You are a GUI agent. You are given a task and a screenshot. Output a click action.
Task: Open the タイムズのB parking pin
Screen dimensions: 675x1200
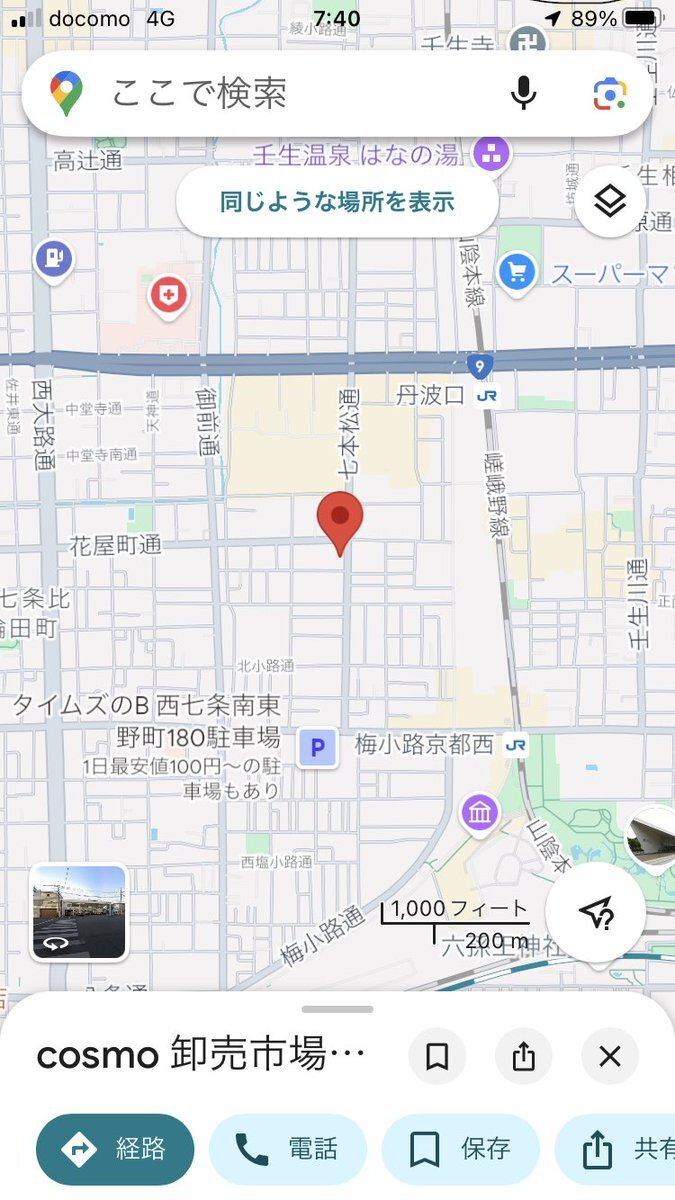point(317,746)
